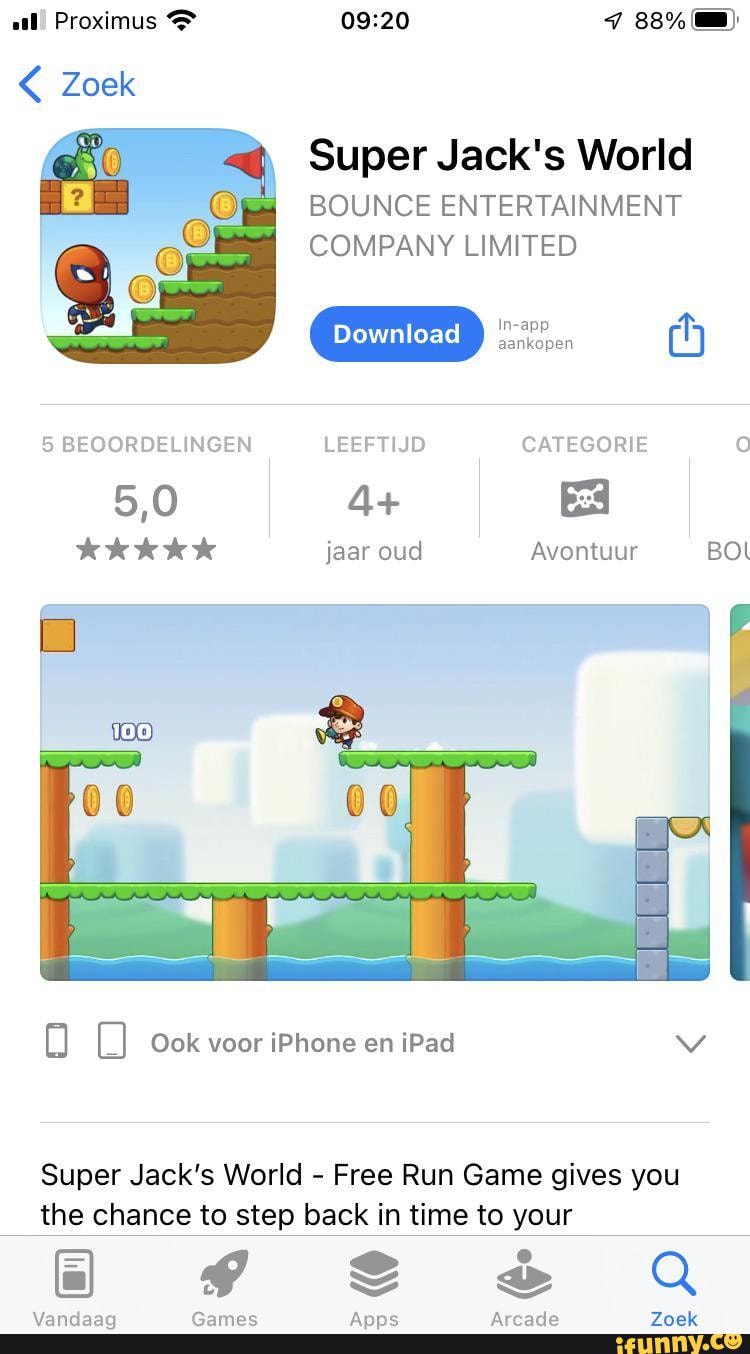Select the Games rocket icon
Viewport: 750px width, 1354px height.
(224, 1274)
